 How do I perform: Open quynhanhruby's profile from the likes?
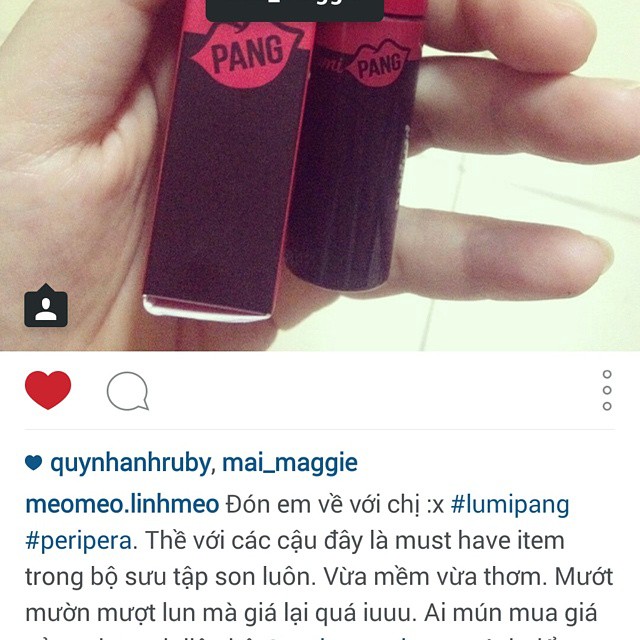(130, 463)
